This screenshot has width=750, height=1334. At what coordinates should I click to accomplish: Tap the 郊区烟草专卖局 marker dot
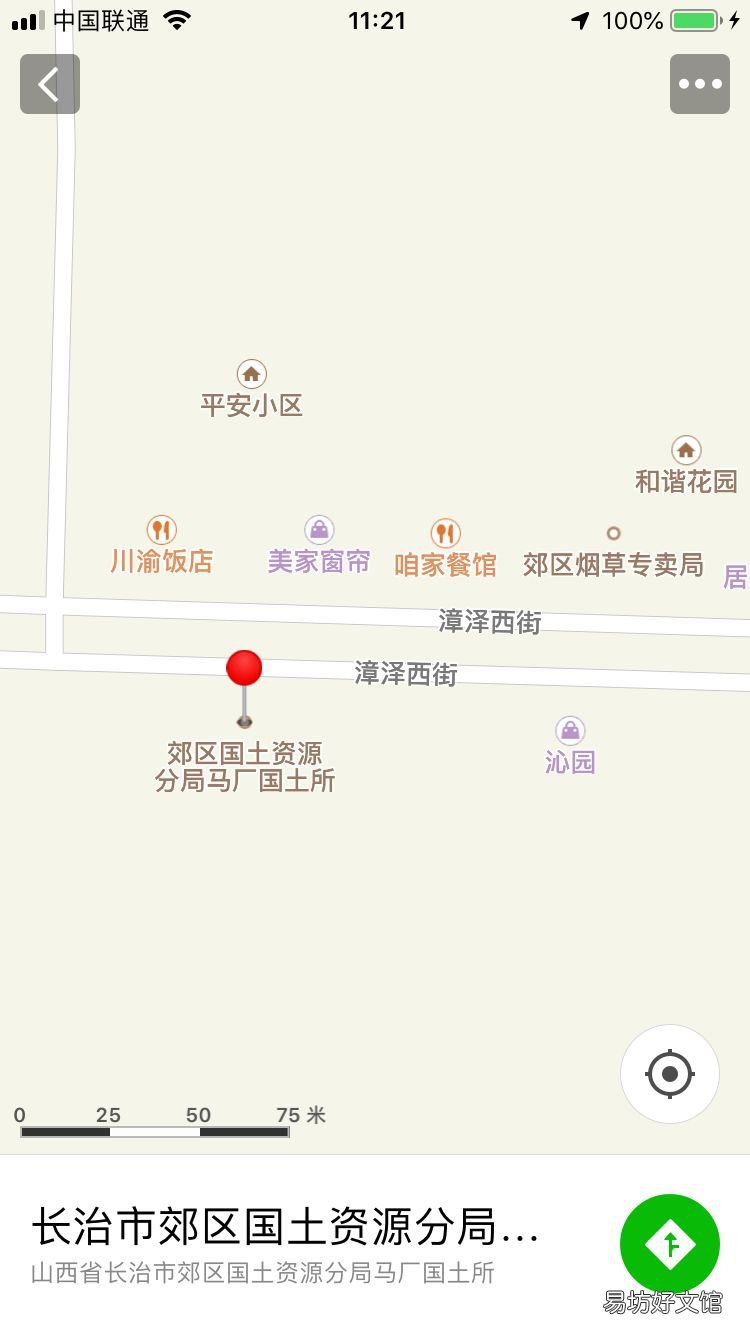[x=614, y=533]
